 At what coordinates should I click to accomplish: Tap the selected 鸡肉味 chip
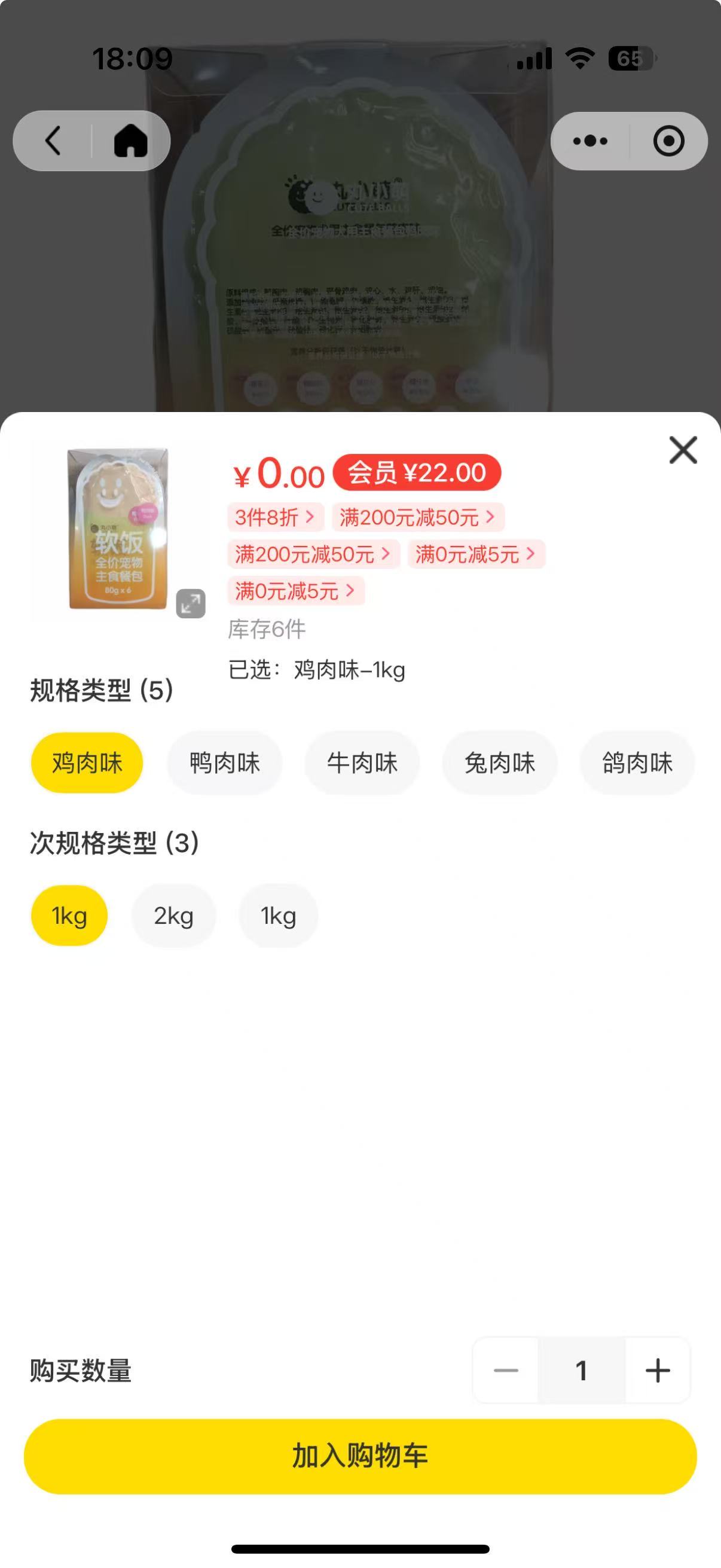87,762
